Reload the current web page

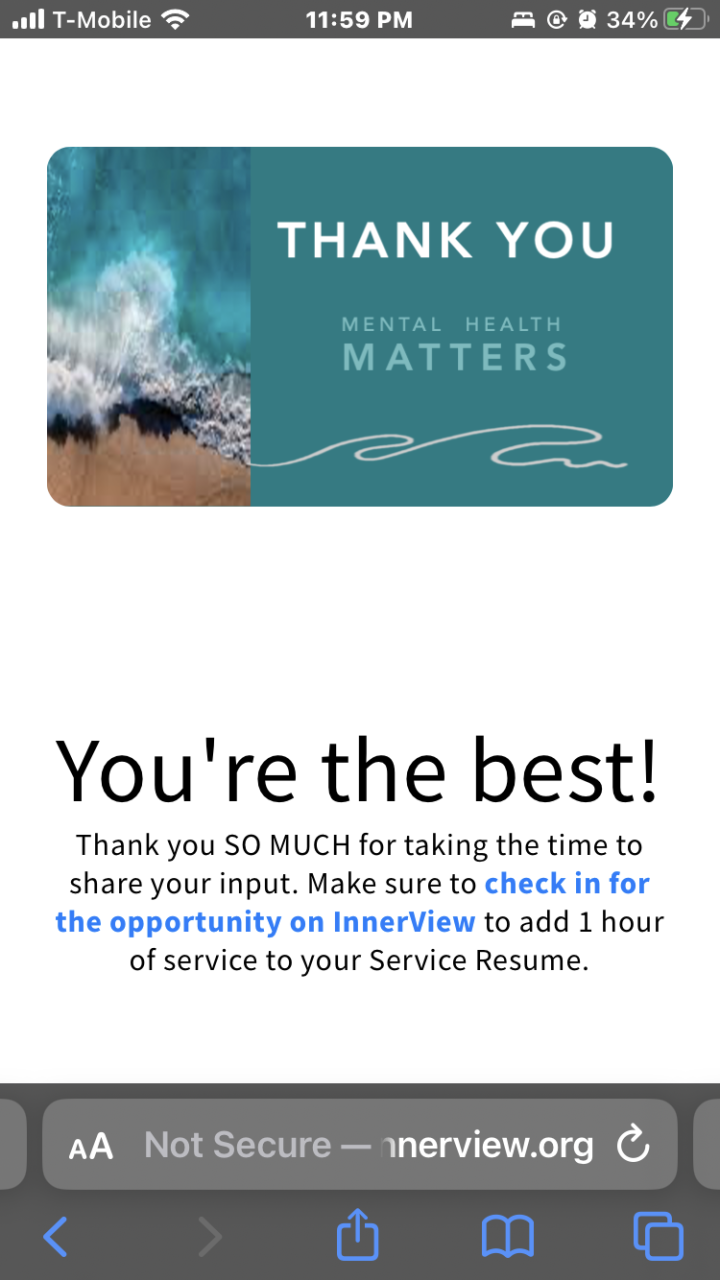(x=633, y=1146)
